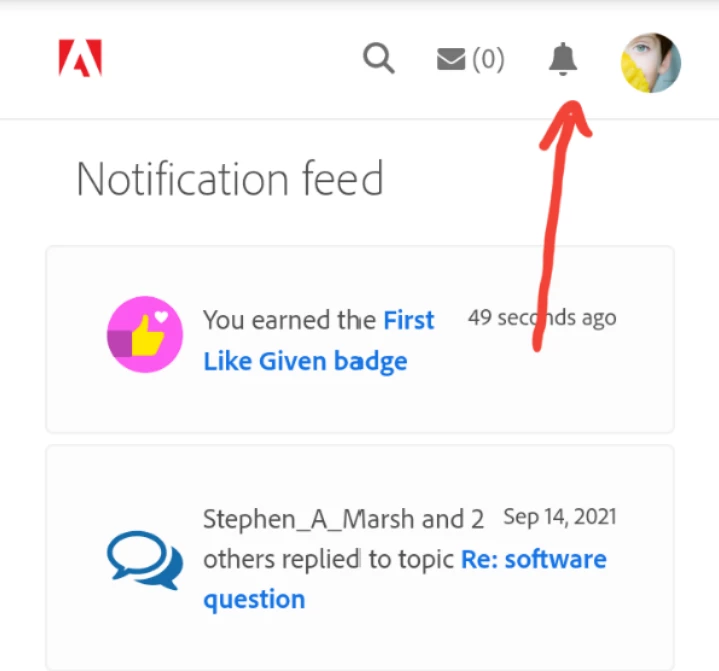The image size is (719, 671).
Task: Open the search magnifier
Action: [x=378, y=59]
